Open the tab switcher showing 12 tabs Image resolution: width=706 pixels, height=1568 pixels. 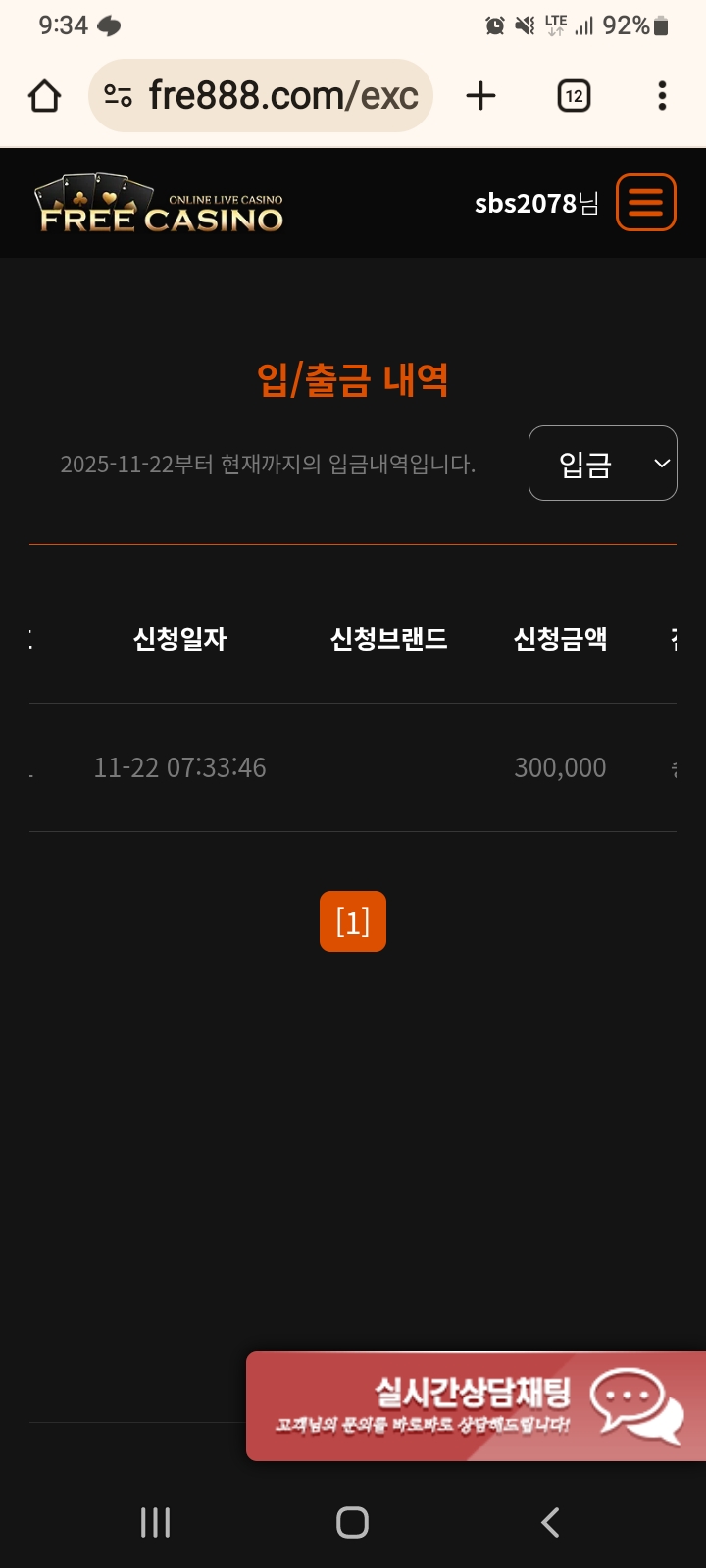(x=574, y=95)
